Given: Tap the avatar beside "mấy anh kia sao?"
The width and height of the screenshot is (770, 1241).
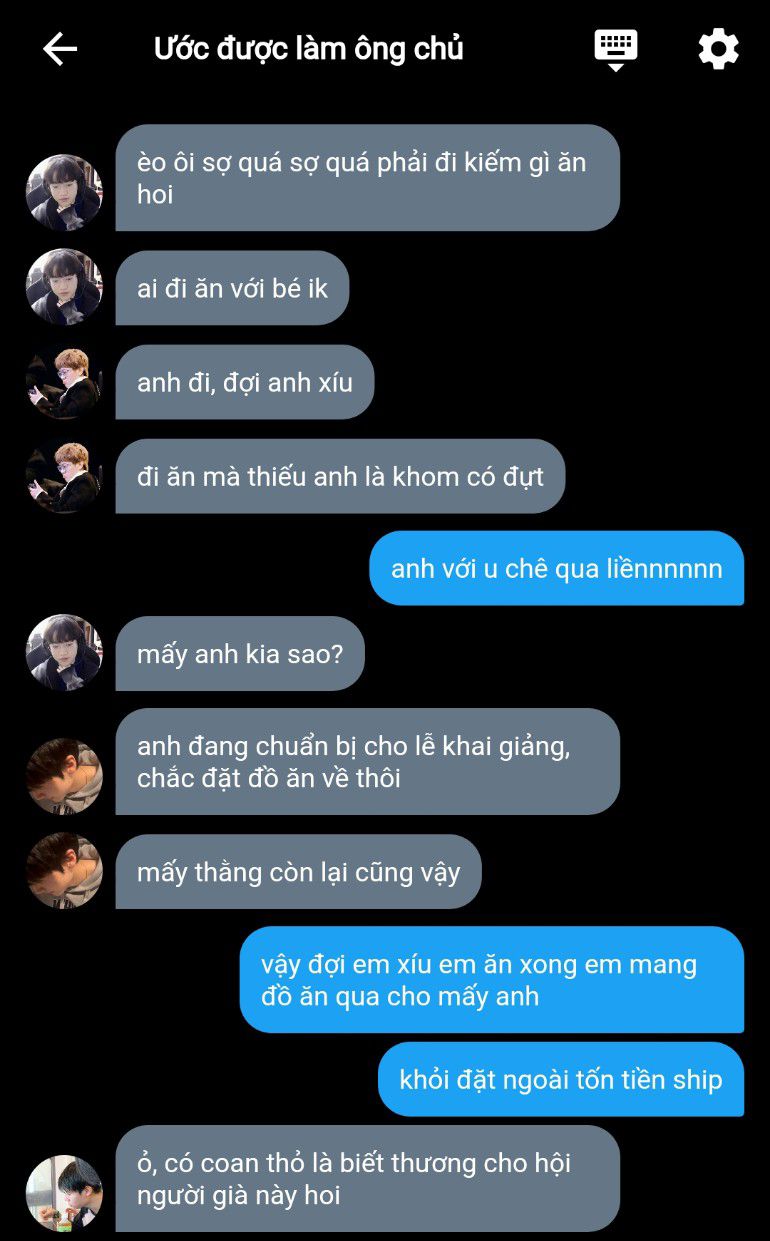Looking at the screenshot, I should point(64,653).
